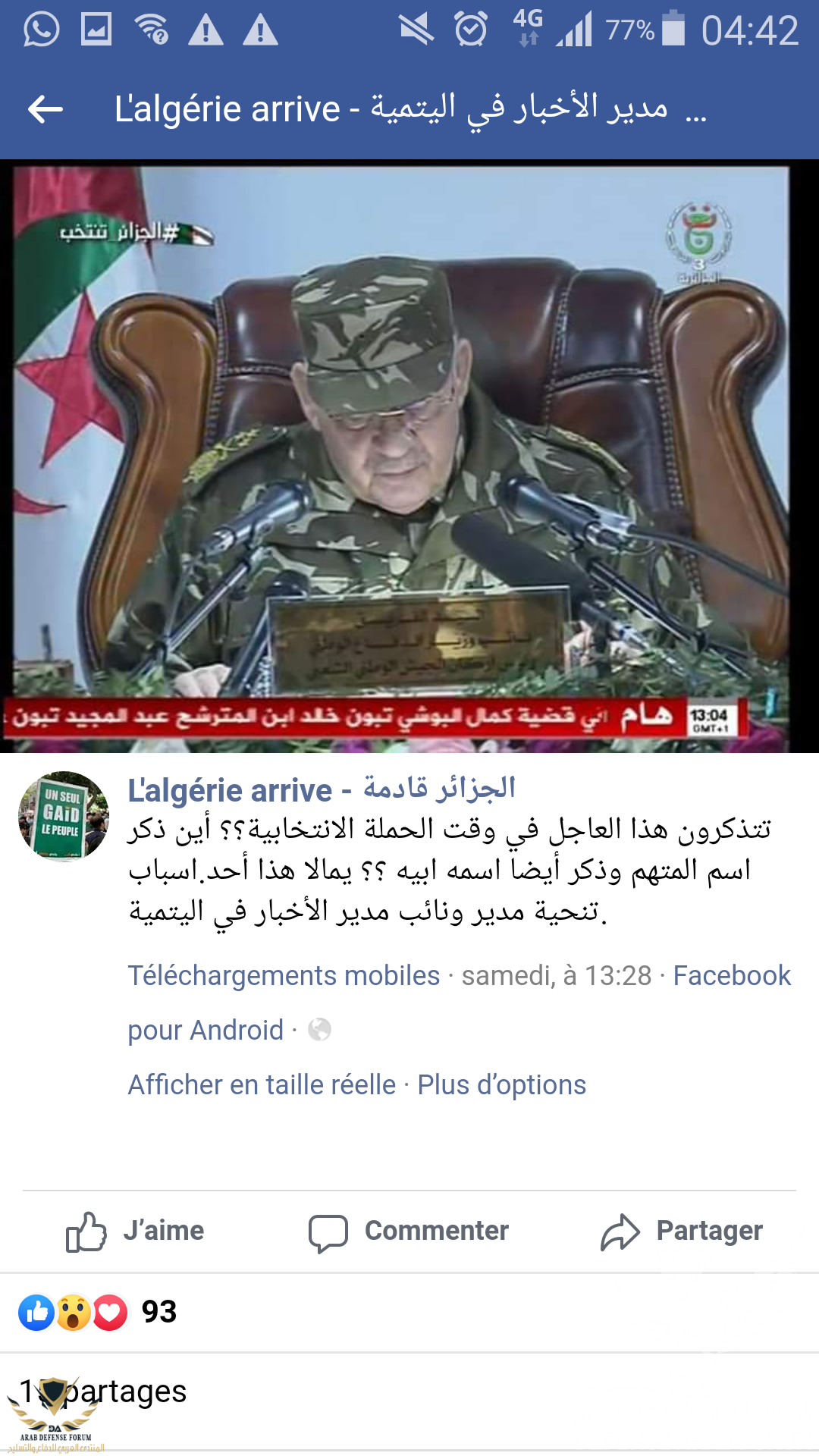
Task: Open the Téléchargements mobiles album link
Action: click(x=284, y=975)
